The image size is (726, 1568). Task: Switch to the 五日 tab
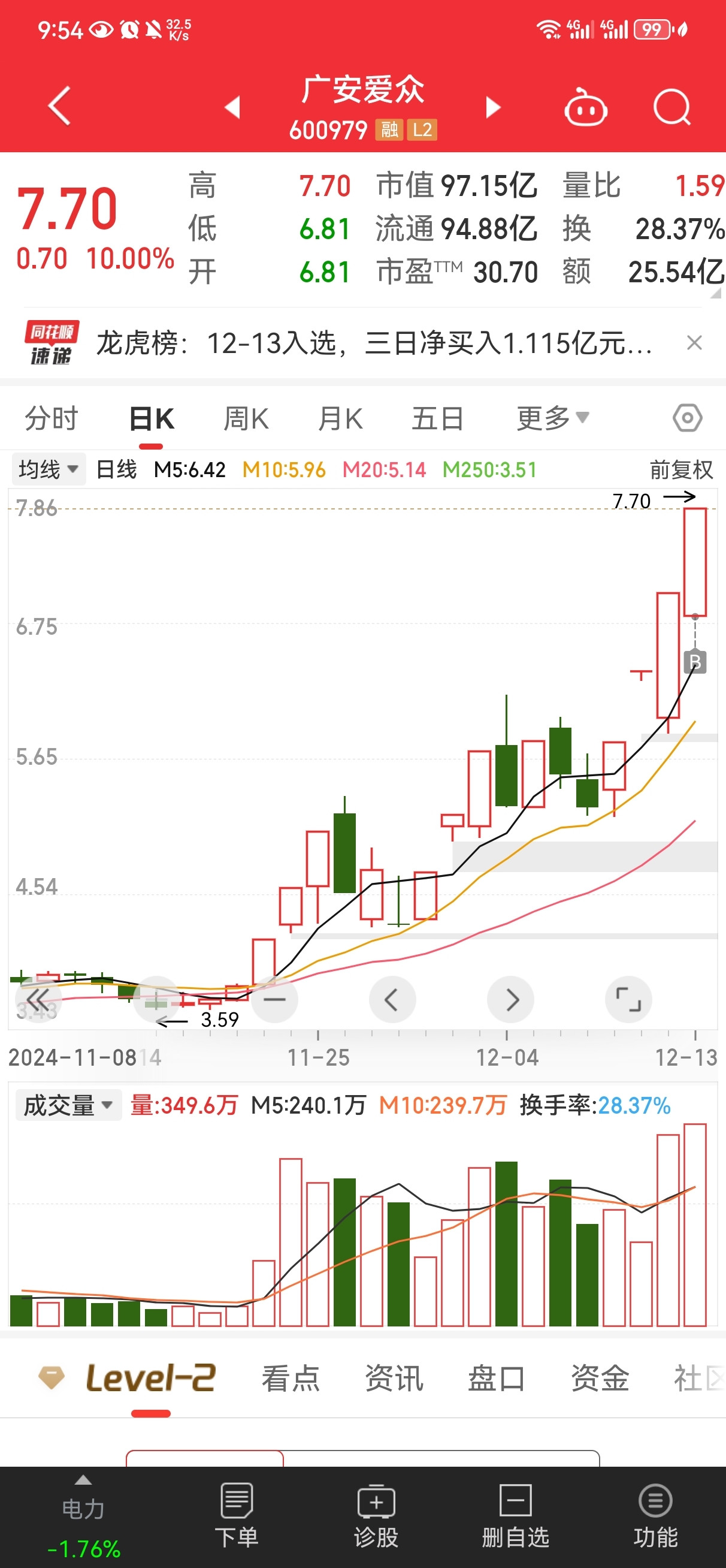[x=437, y=419]
